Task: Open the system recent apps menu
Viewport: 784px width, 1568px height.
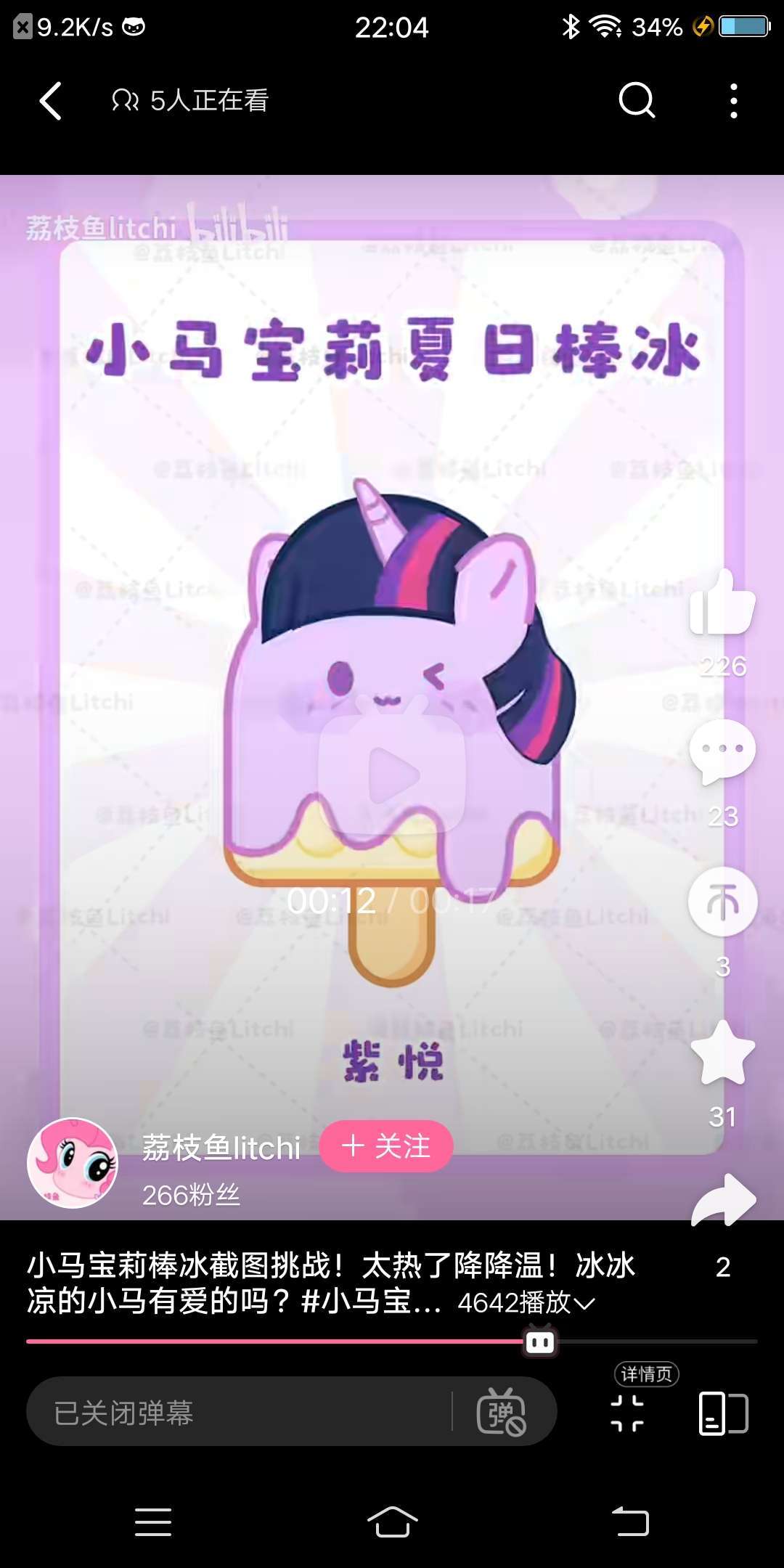Action: click(153, 1522)
